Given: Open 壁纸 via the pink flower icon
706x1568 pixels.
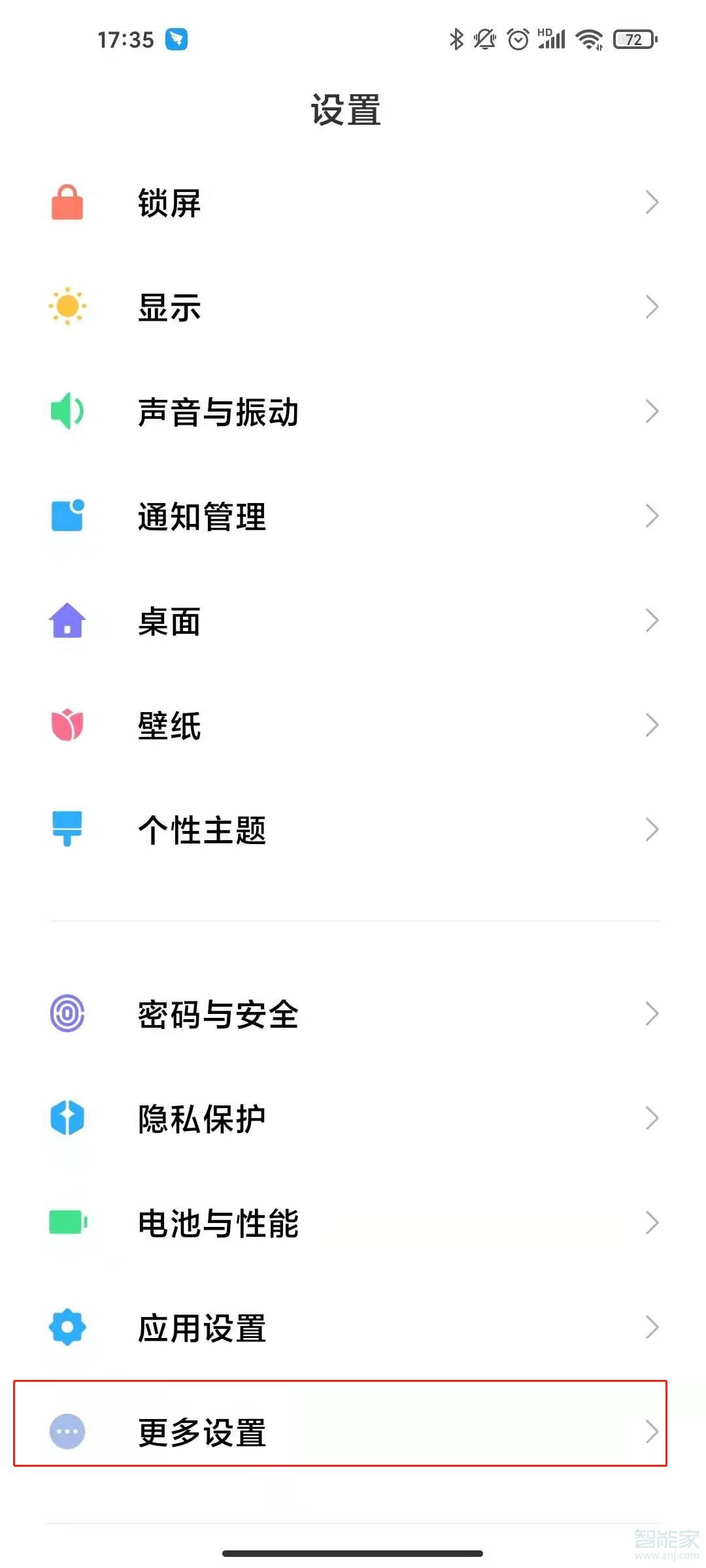Looking at the screenshot, I should [x=67, y=727].
